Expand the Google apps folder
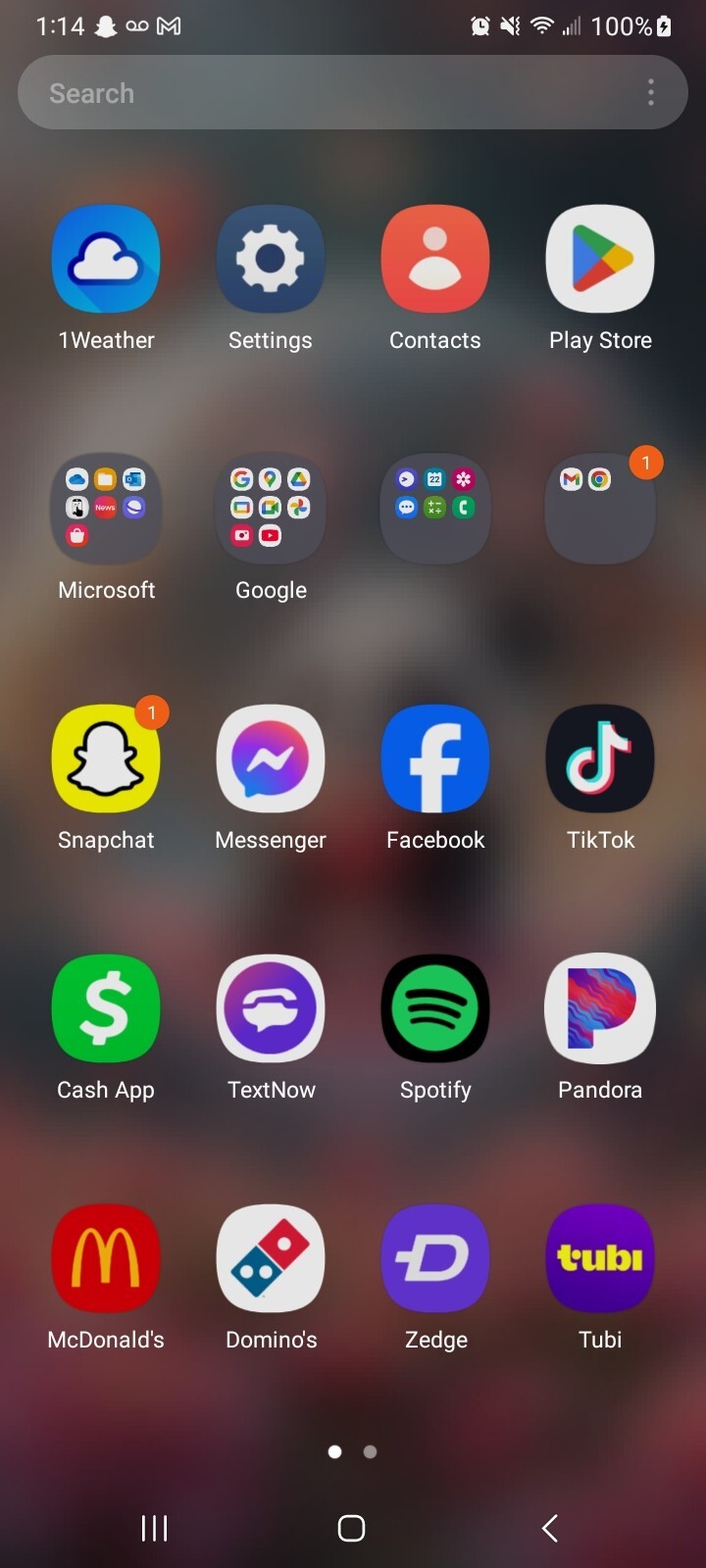706x1568 pixels. (x=271, y=509)
